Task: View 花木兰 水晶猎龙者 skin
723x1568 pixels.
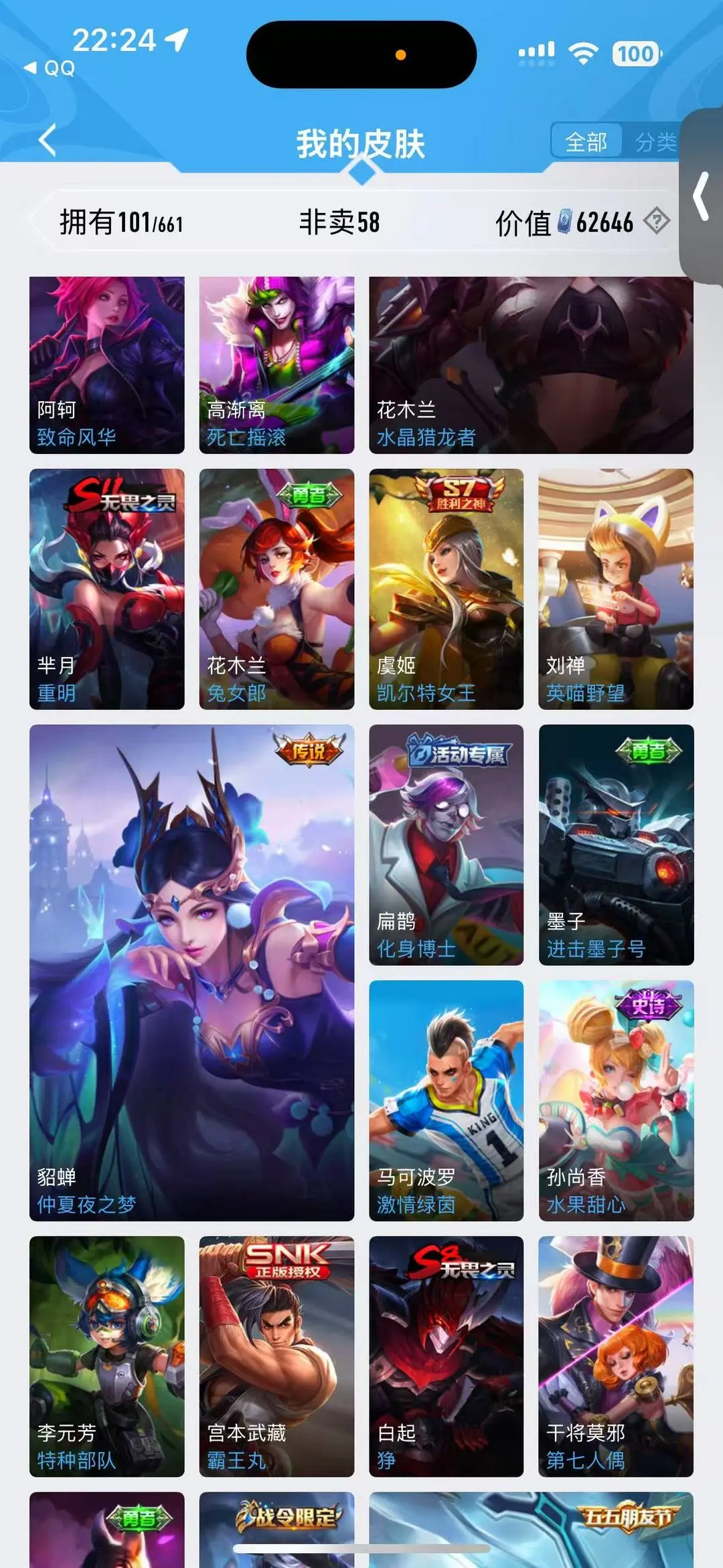Action: (531, 365)
